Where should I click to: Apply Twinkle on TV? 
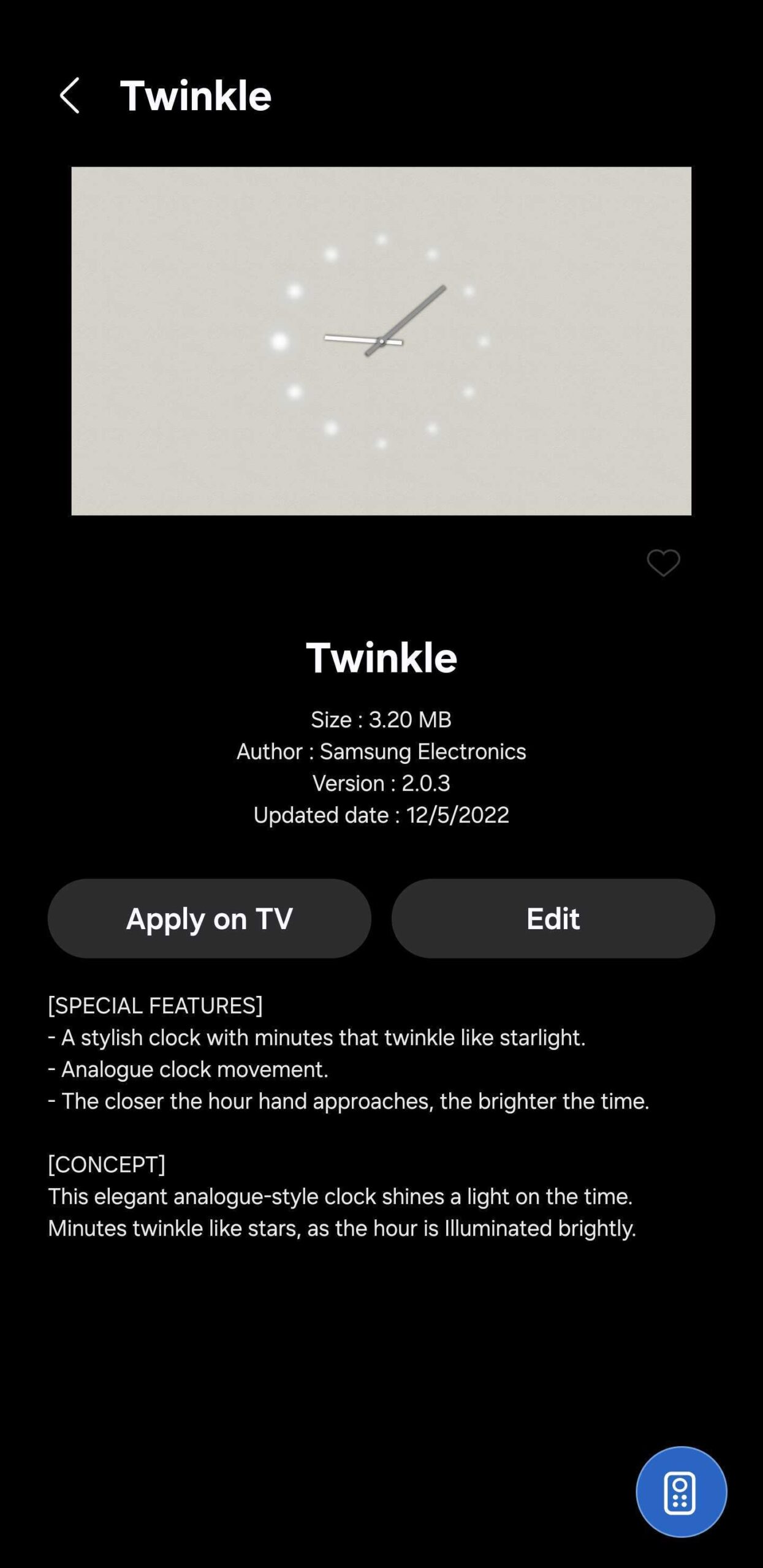210,918
